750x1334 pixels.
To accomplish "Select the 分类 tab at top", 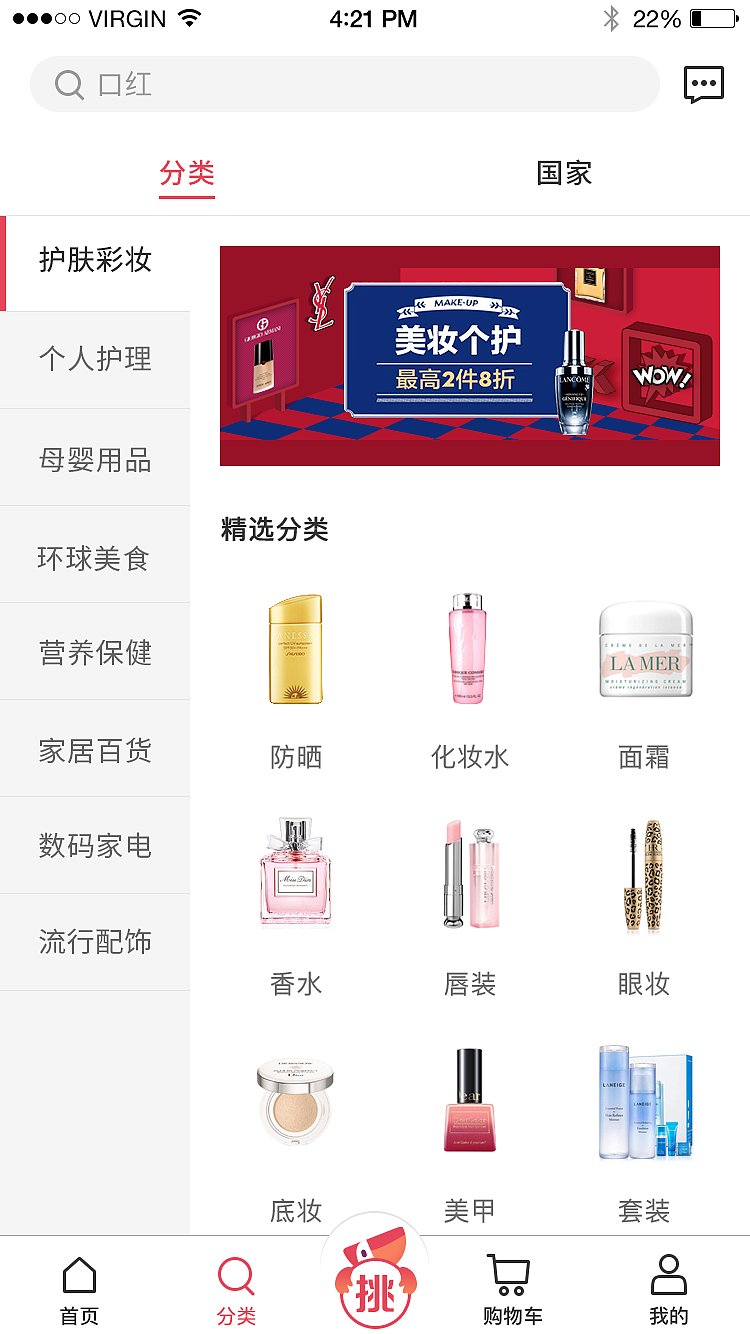I will pyautogui.click(x=187, y=173).
